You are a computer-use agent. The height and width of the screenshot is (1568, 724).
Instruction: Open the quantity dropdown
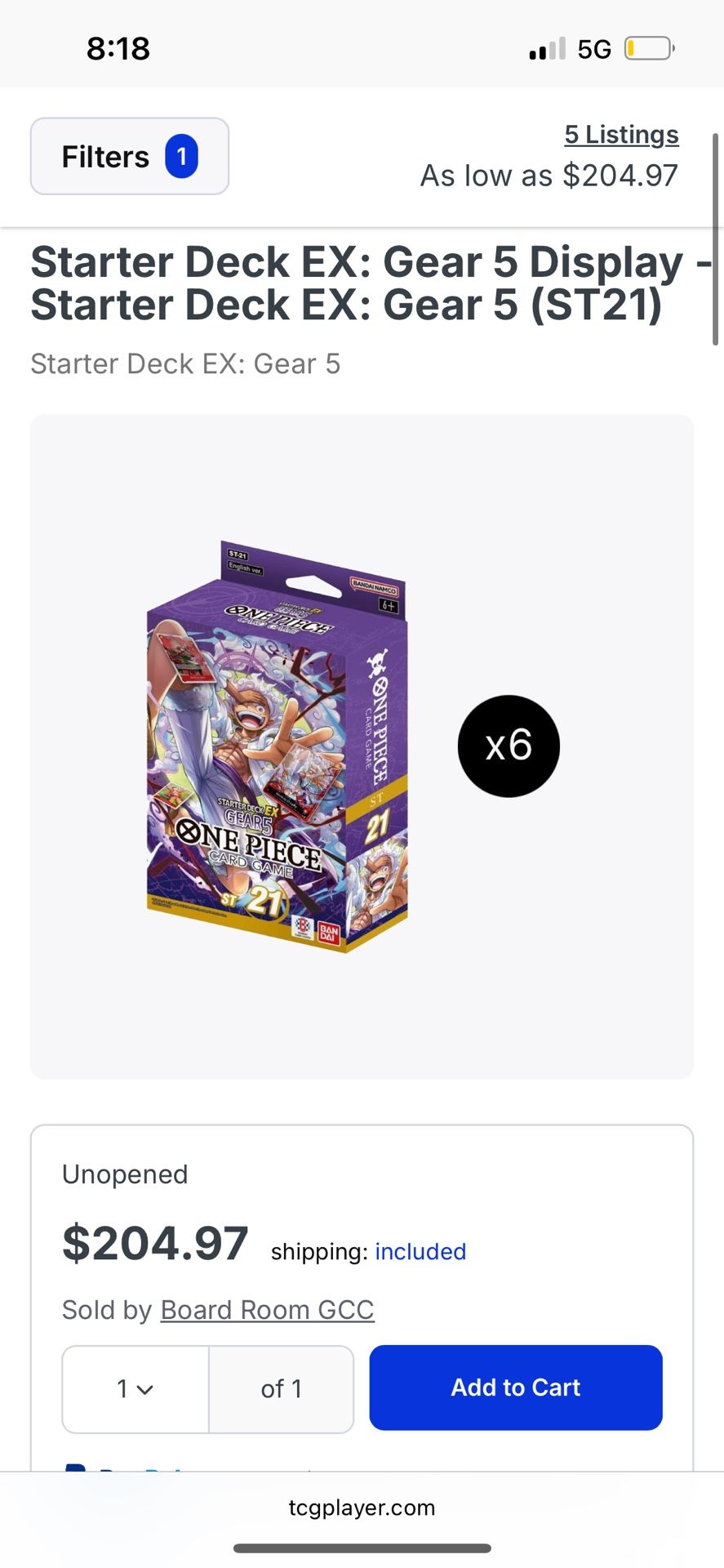tap(135, 1389)
